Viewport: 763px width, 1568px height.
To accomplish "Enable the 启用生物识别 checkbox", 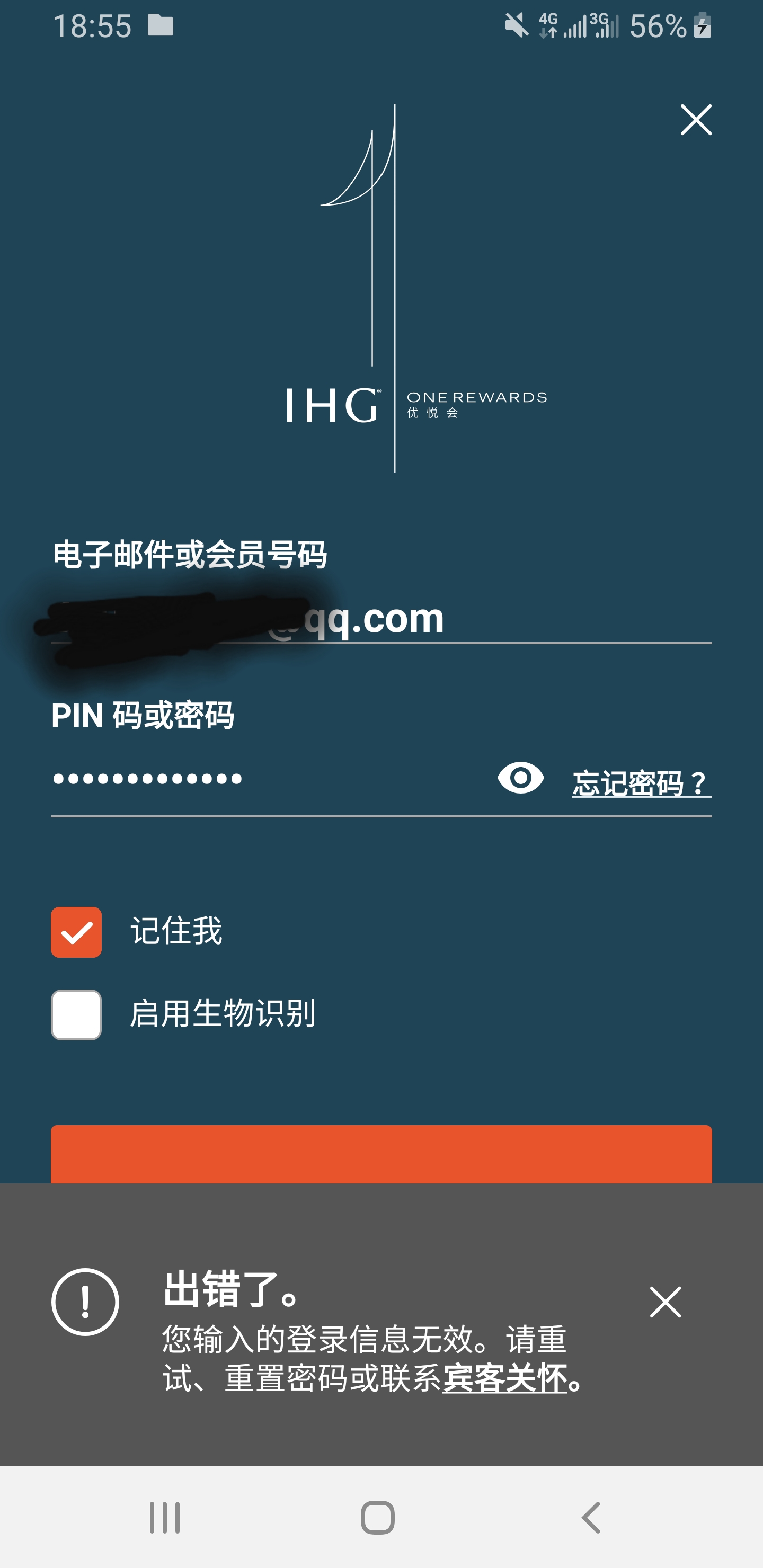I will [76, 1014].
